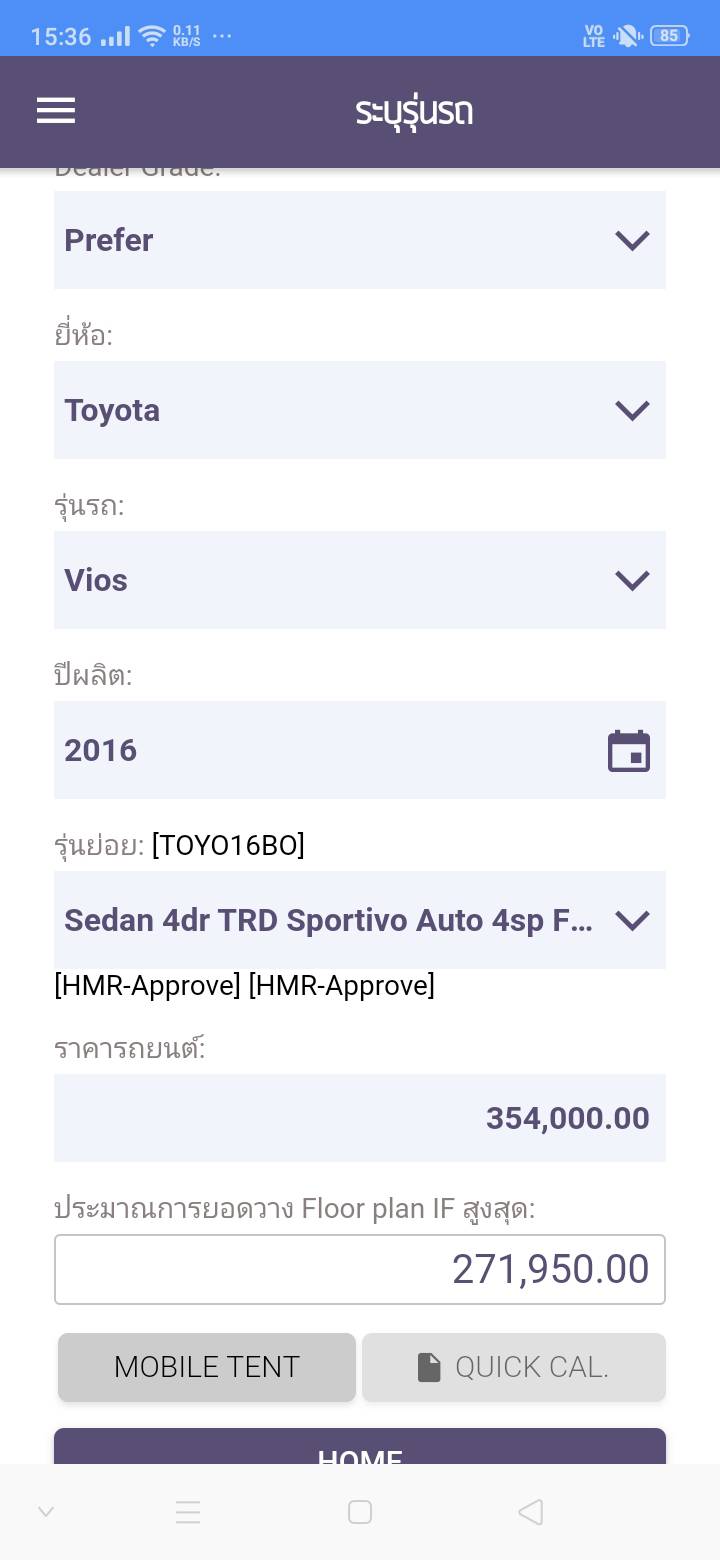Change the brand from Toyota

[x=360, y=410]
